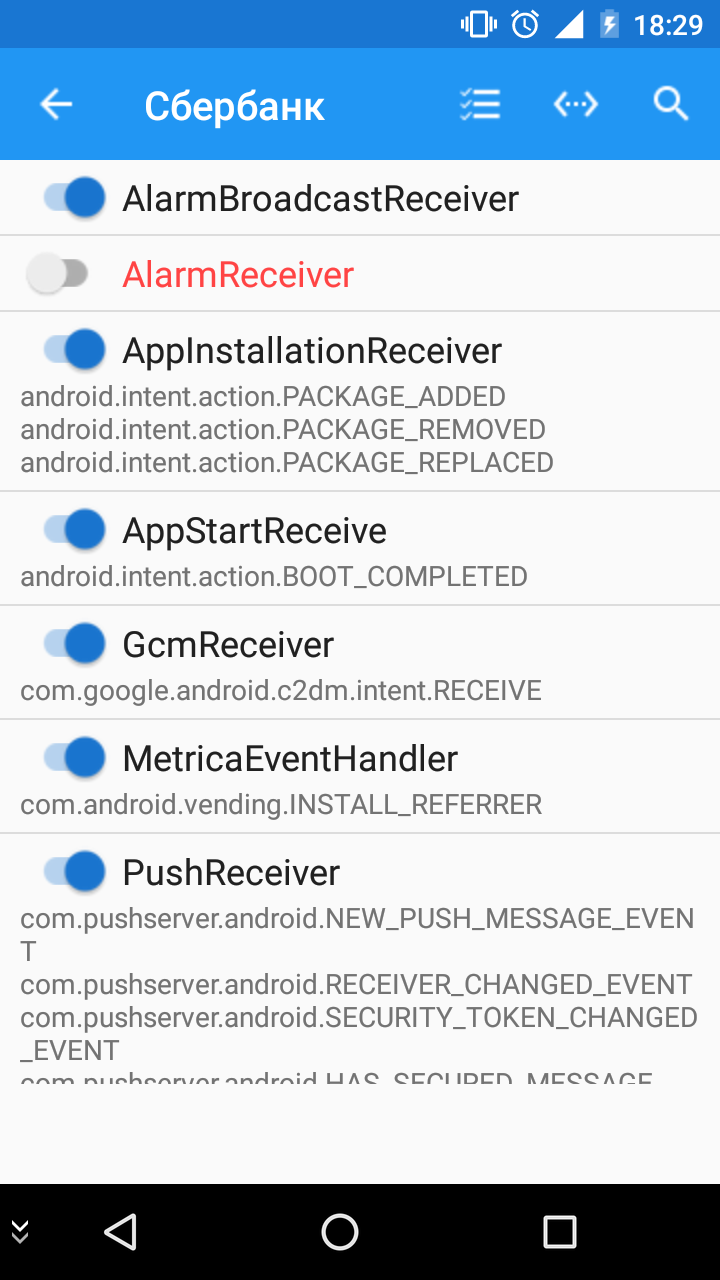Switch off GcmReceiver
This screenshot has height=1280, width=720.
point(75,644)
